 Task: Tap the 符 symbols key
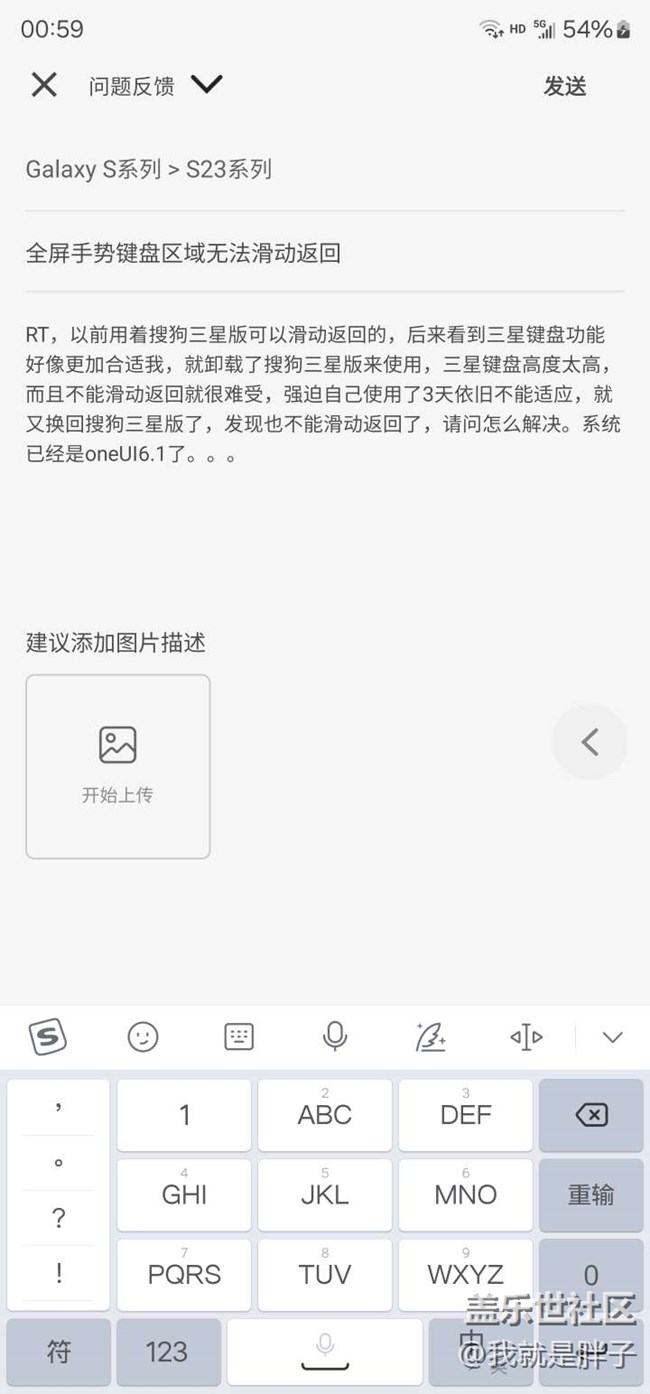click(59, 1352)
